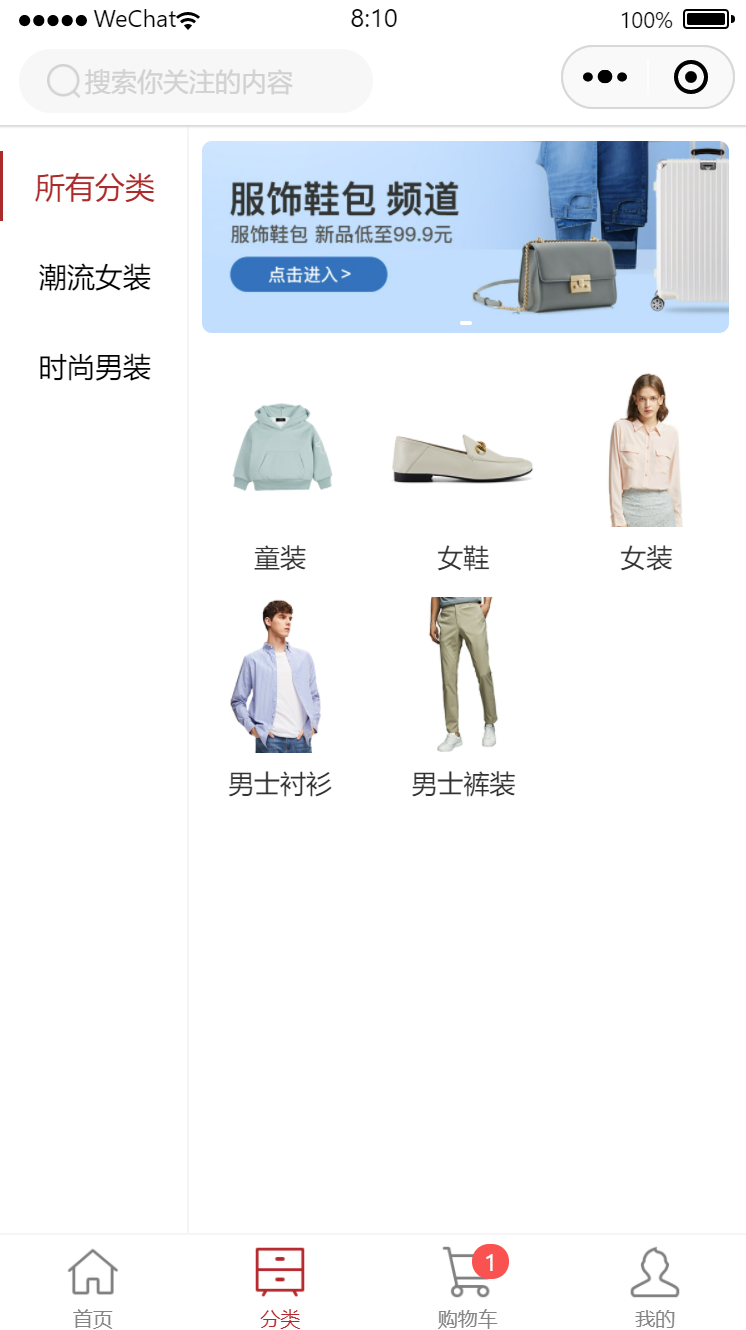Switch to 时尚男装 category
Screen dimensions: 746x1330
94,368
